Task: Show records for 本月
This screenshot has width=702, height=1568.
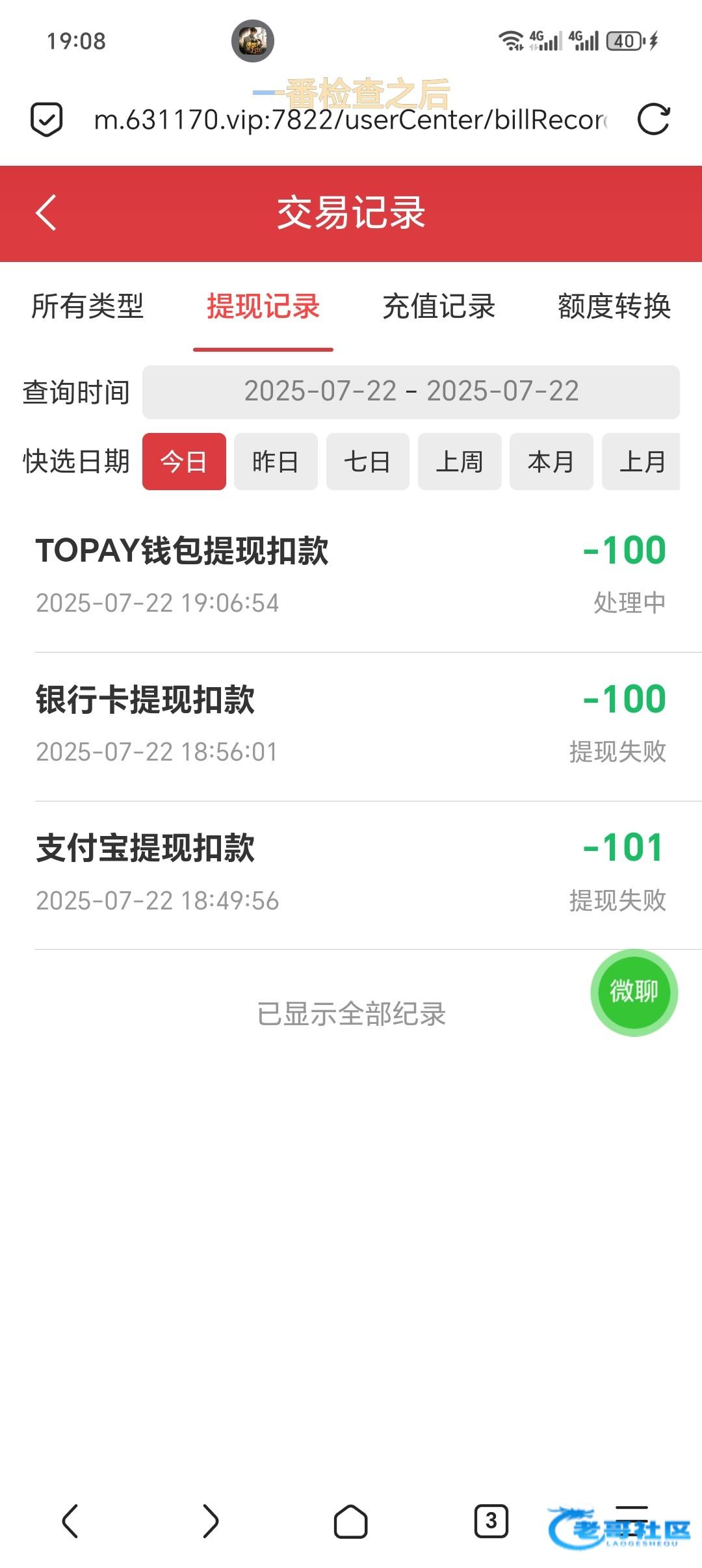Action: click(x=551, y=462)
